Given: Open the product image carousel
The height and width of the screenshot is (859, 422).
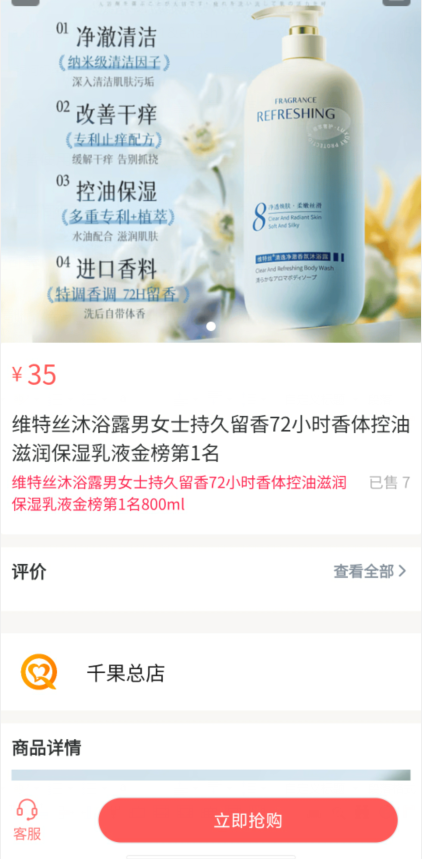Looking at the screenshot, I should point(211,171).
